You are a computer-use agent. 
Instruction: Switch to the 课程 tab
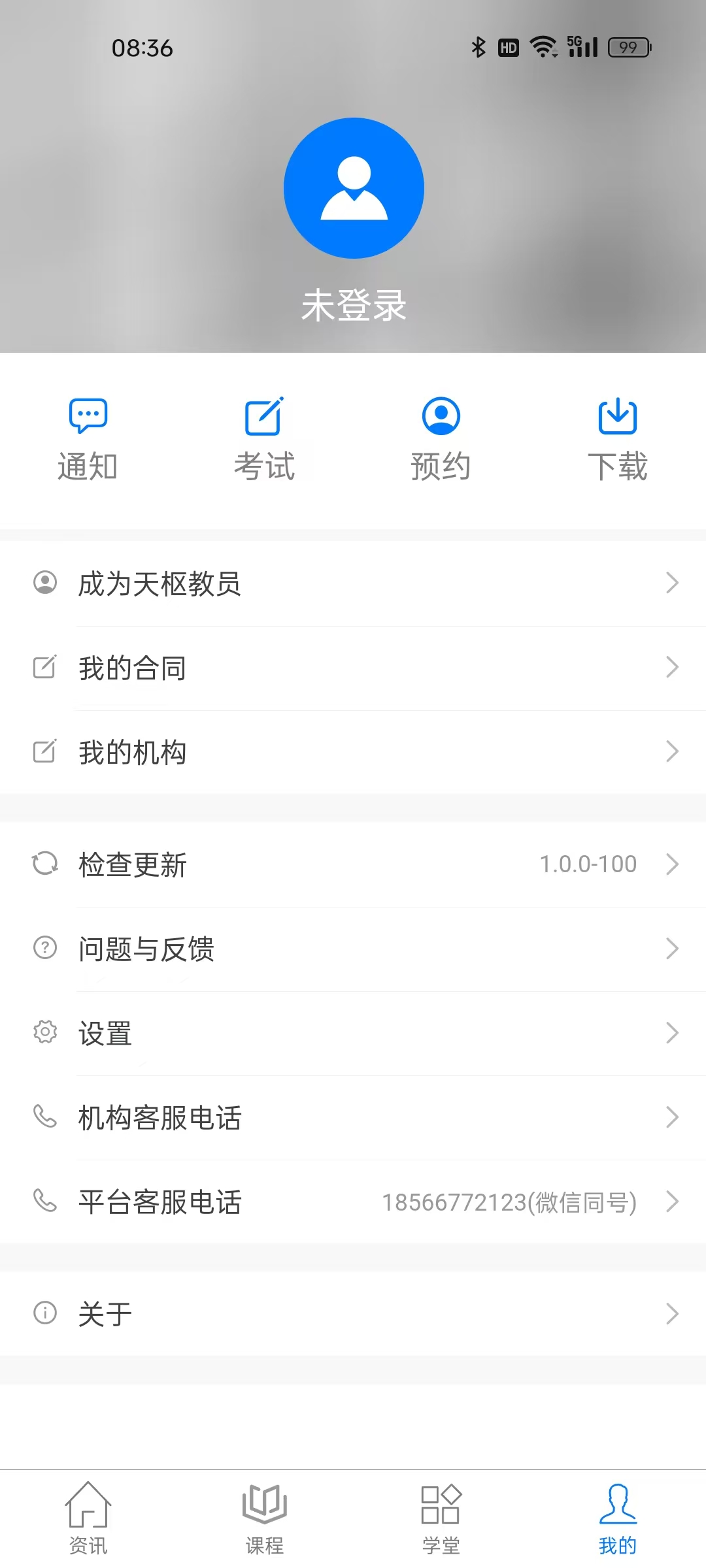pyautogui.click(x=264, y=1518)
